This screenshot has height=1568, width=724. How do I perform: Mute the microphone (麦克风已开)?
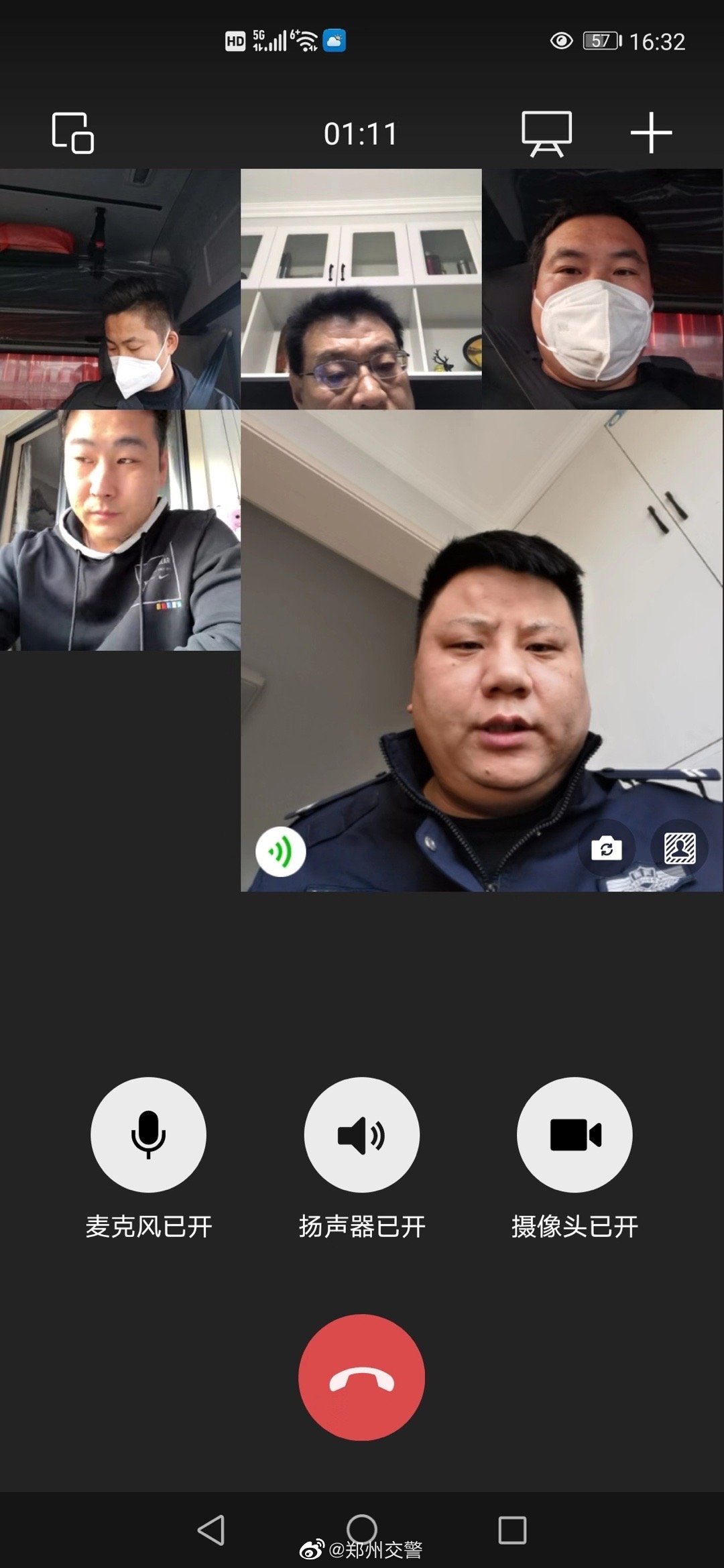[148, 1134]
